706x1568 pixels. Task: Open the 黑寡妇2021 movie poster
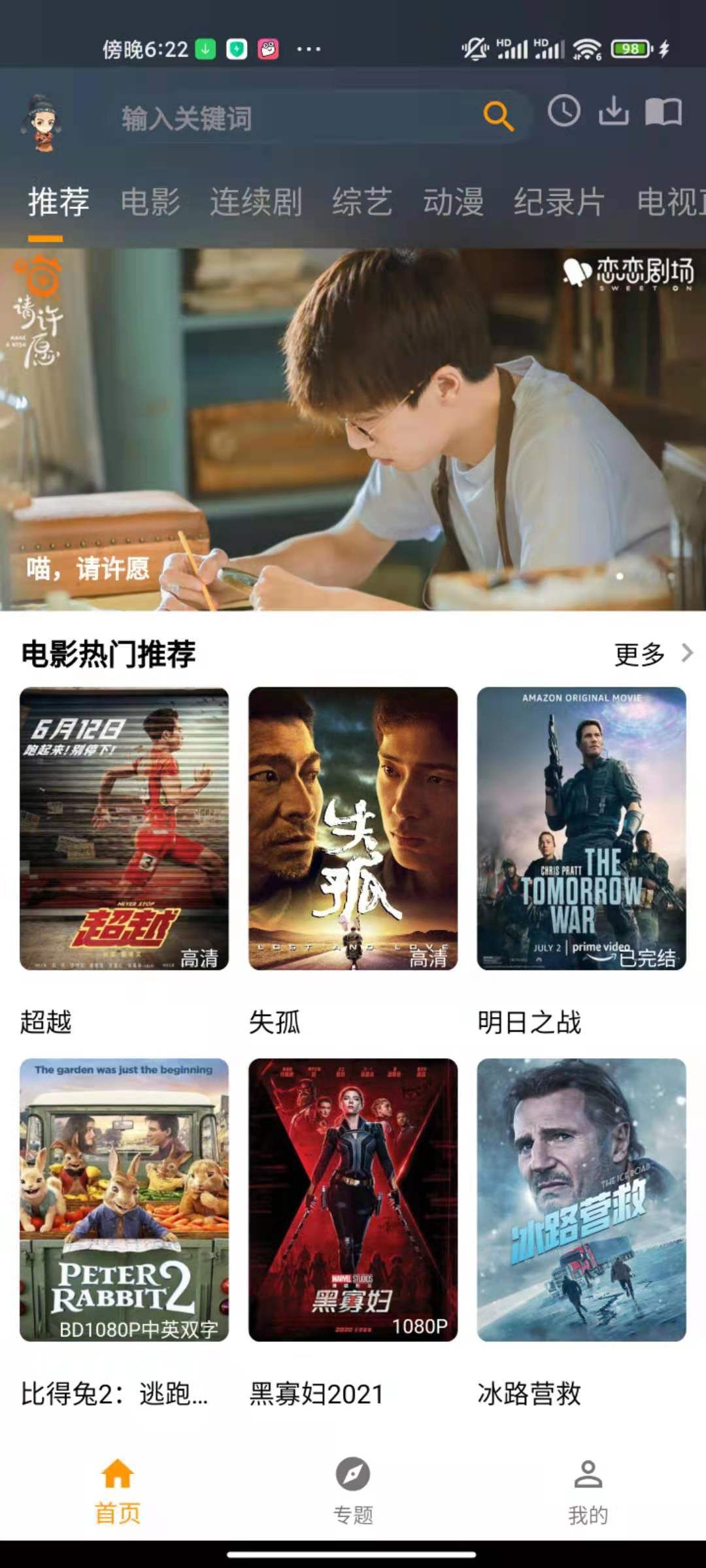(353, 1196)
